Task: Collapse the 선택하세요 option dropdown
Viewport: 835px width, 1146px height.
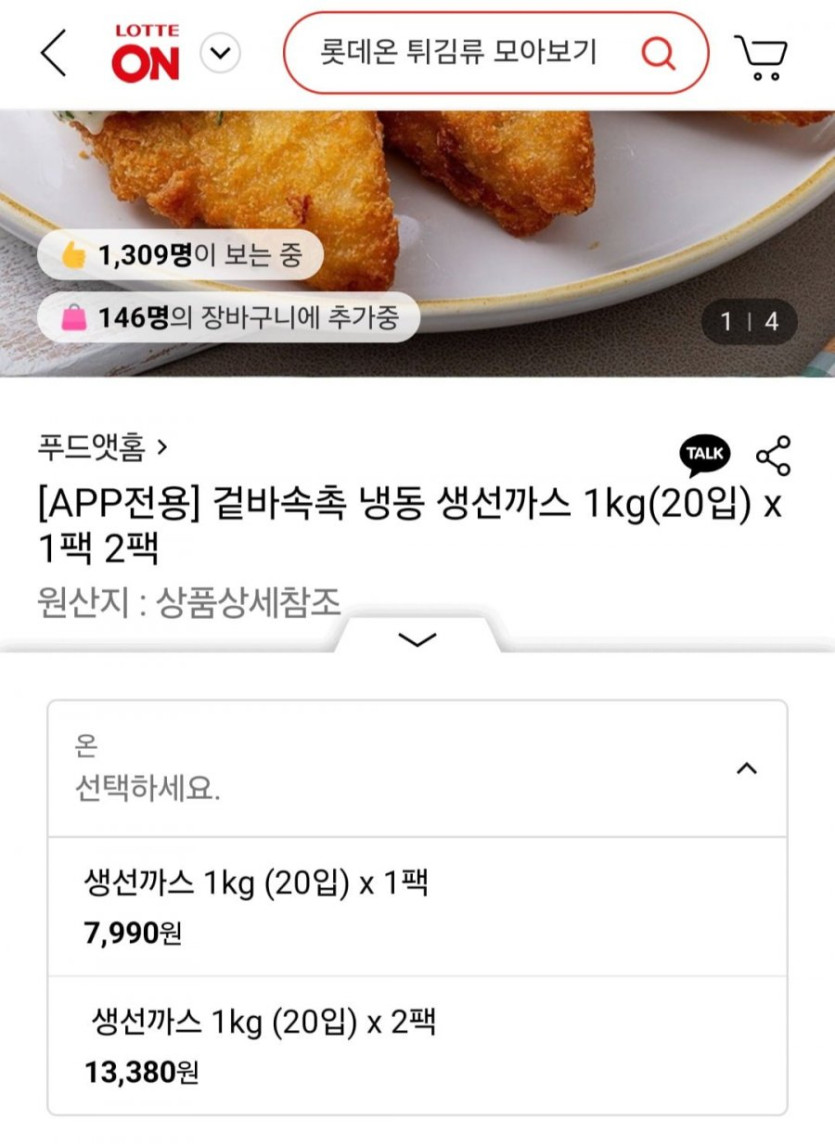Action: pos(746,768)
